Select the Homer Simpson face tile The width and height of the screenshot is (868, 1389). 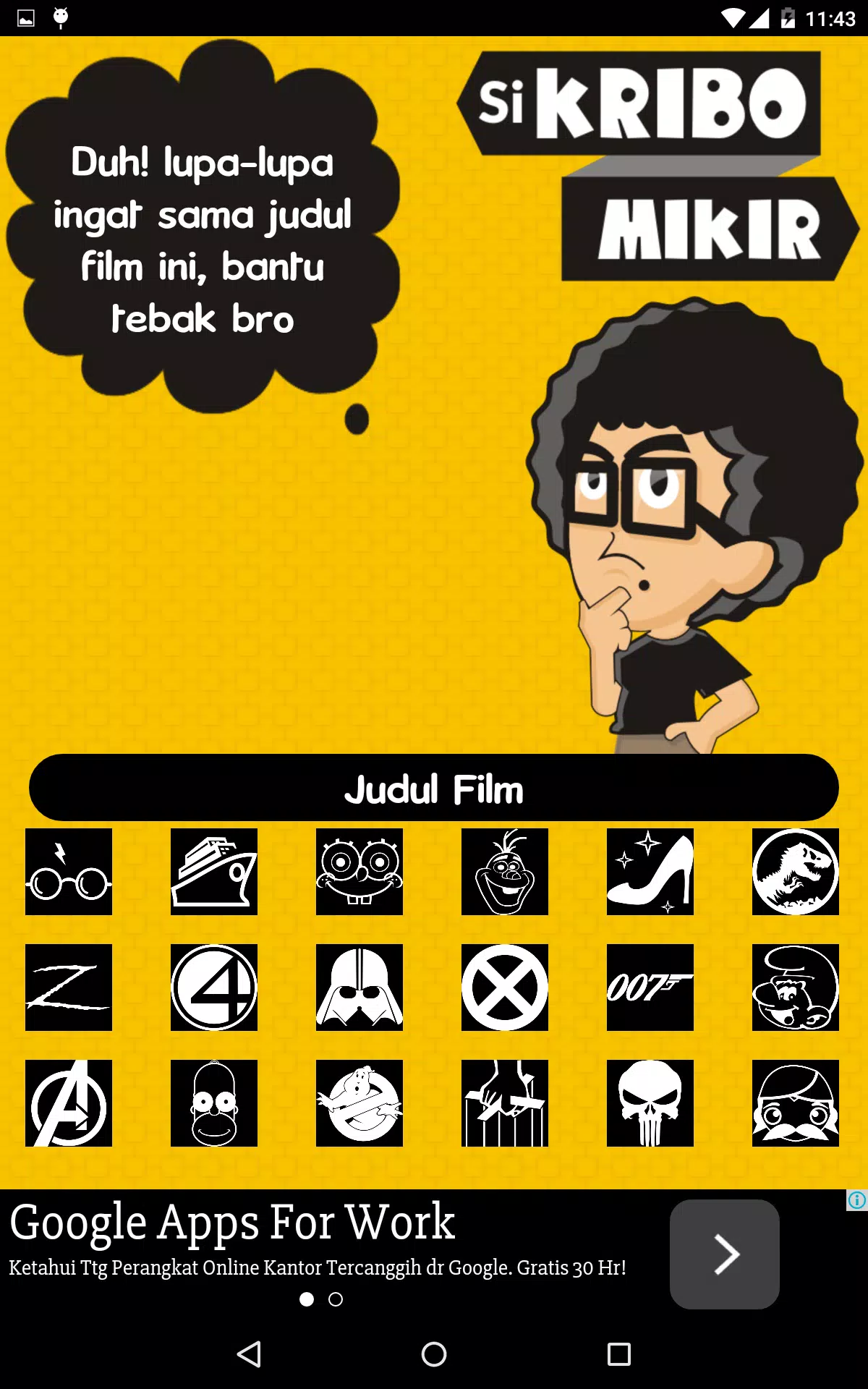(x=214, y=1103)
